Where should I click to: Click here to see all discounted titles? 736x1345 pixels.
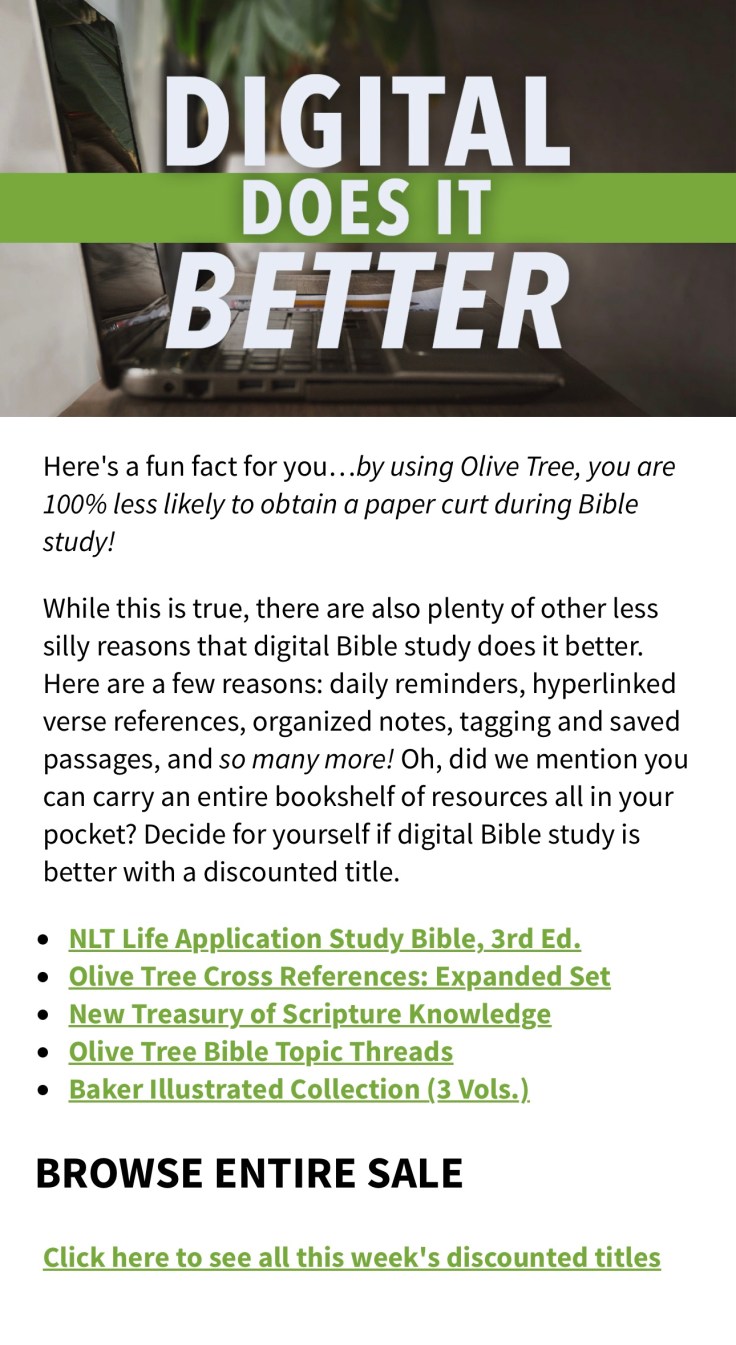tap(351, 1257)
